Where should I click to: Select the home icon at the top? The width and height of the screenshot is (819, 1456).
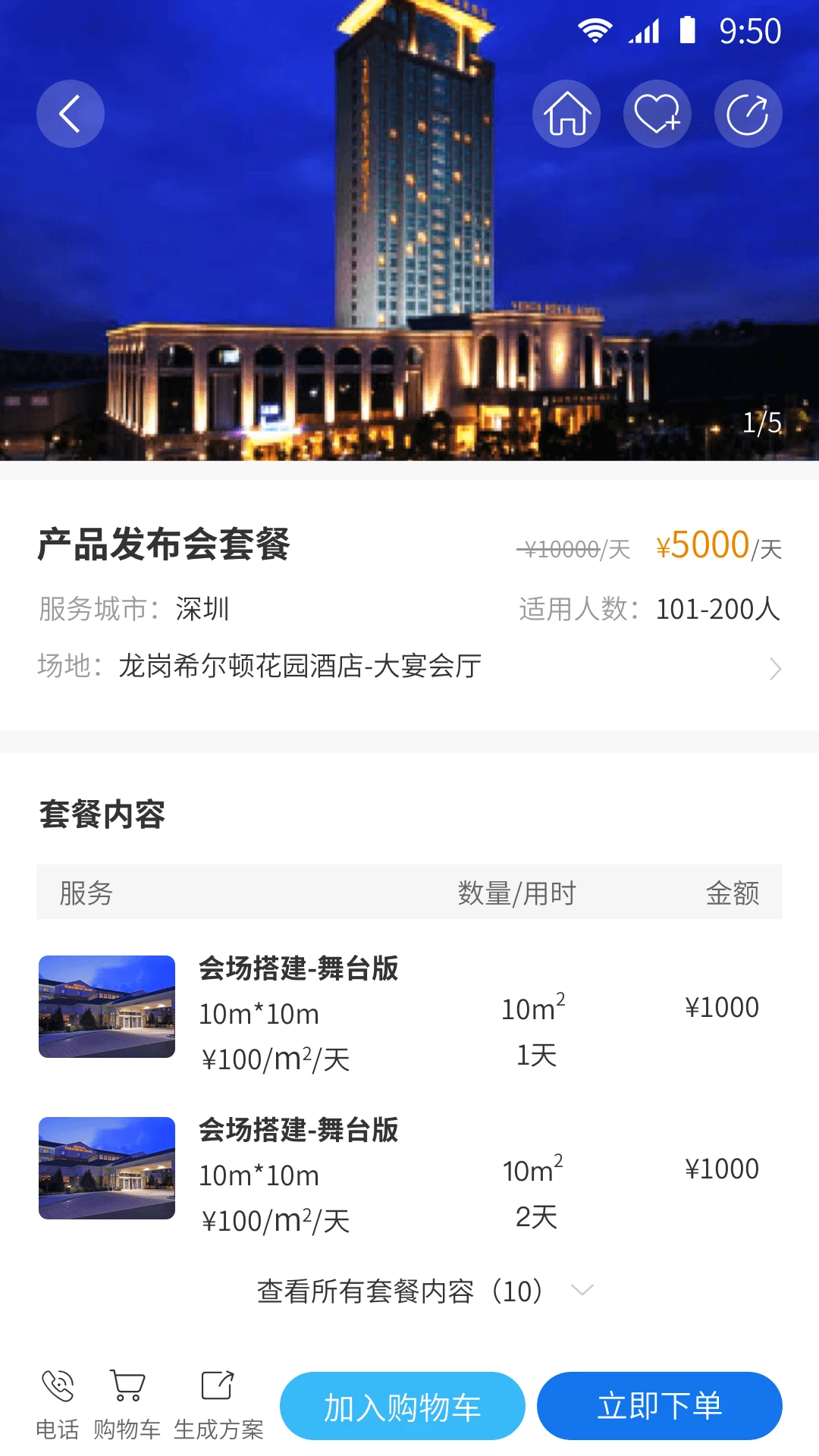click(566, 113)
